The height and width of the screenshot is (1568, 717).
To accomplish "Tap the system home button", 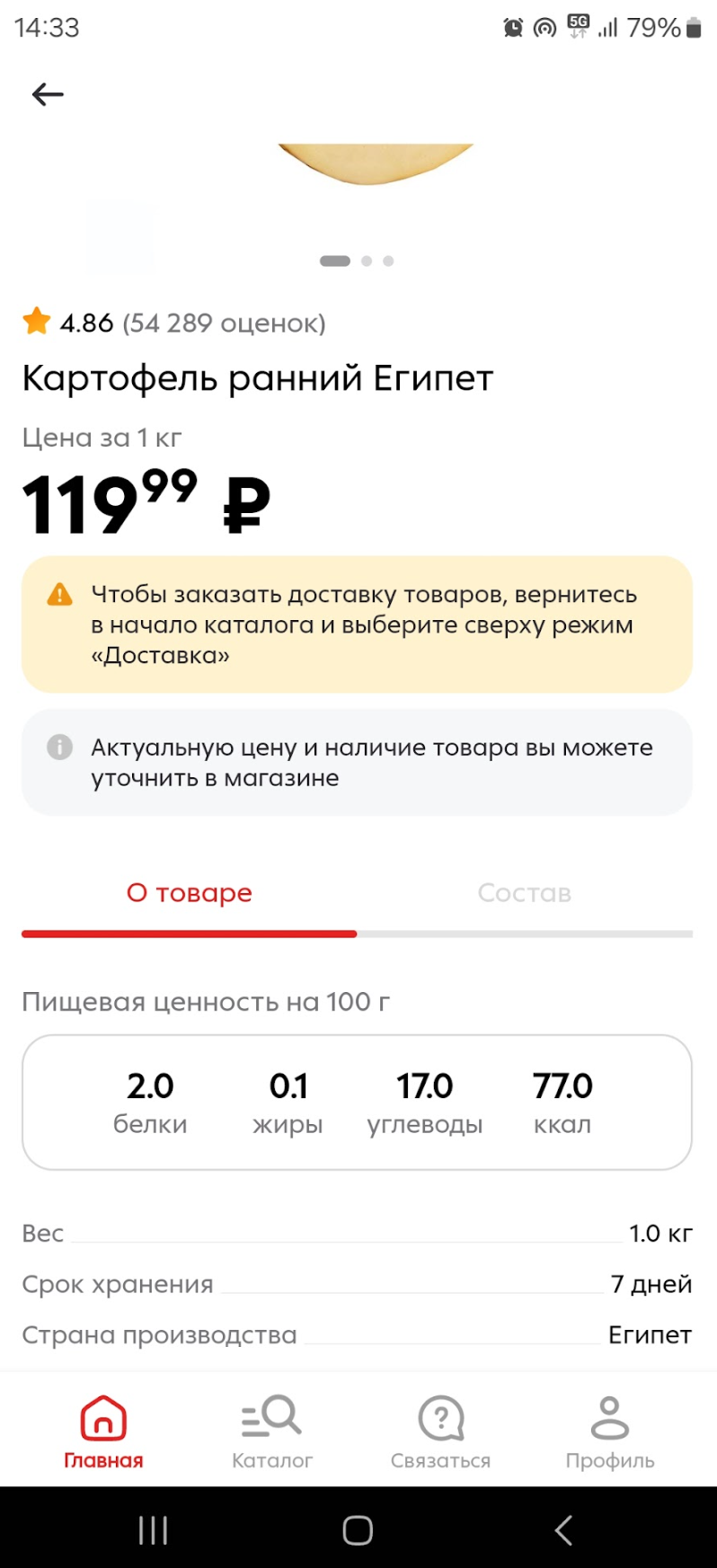I will [x=358, y=1530].
